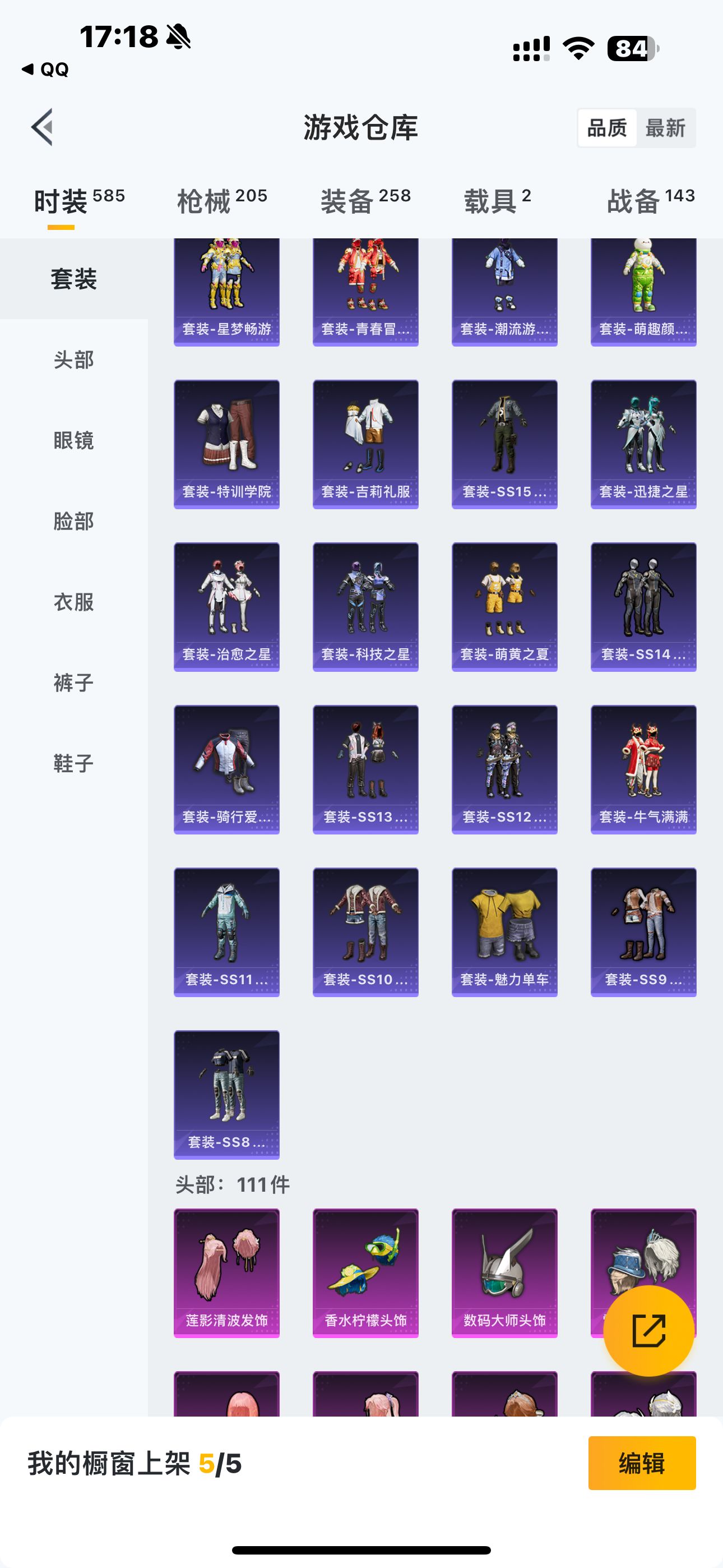Screen dimensions: 723x1568
Task: Tap 编辑 to edit my showcase
Action: 642,1463
